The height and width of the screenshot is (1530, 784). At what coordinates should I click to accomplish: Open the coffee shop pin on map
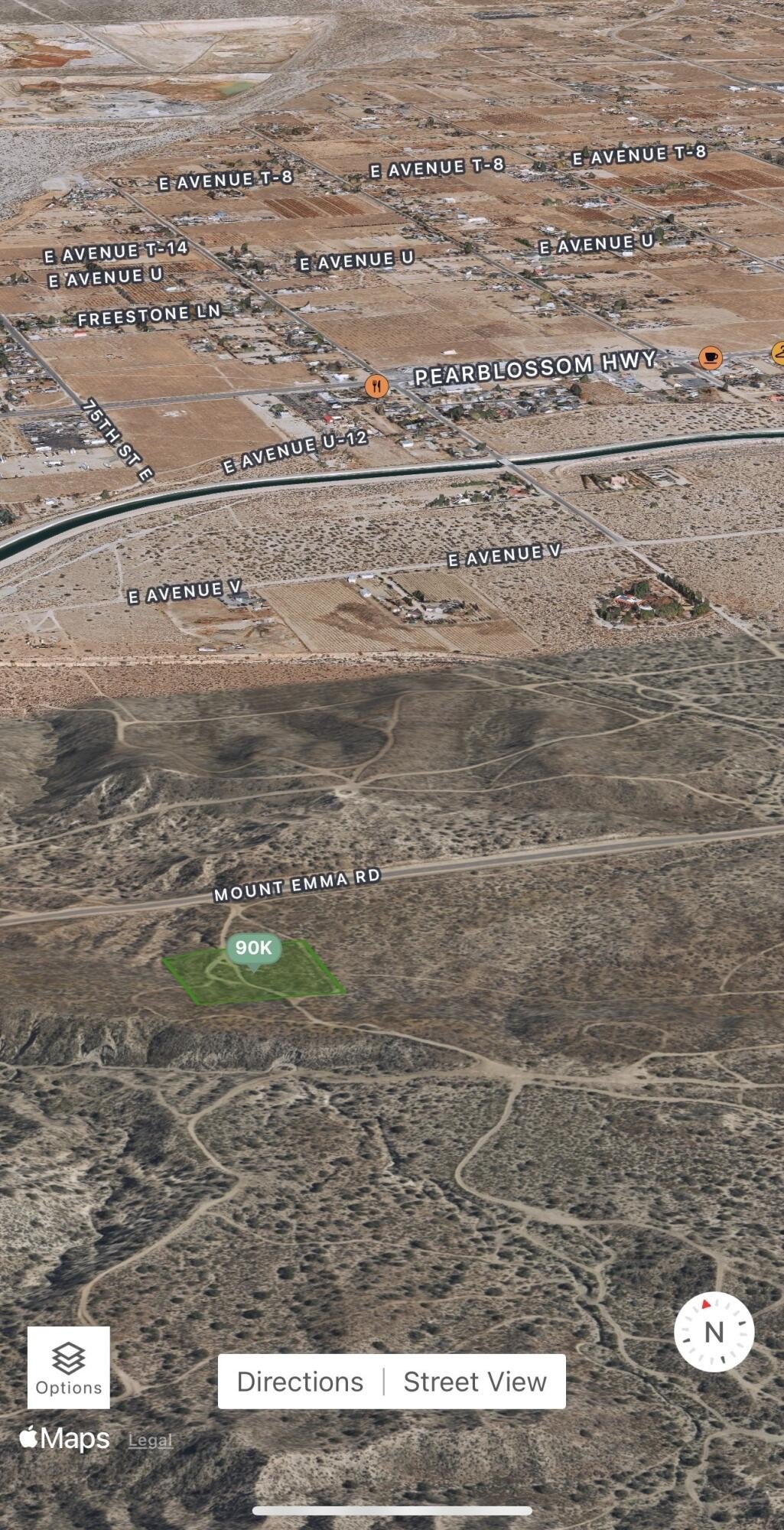click(x=710, y=357)
